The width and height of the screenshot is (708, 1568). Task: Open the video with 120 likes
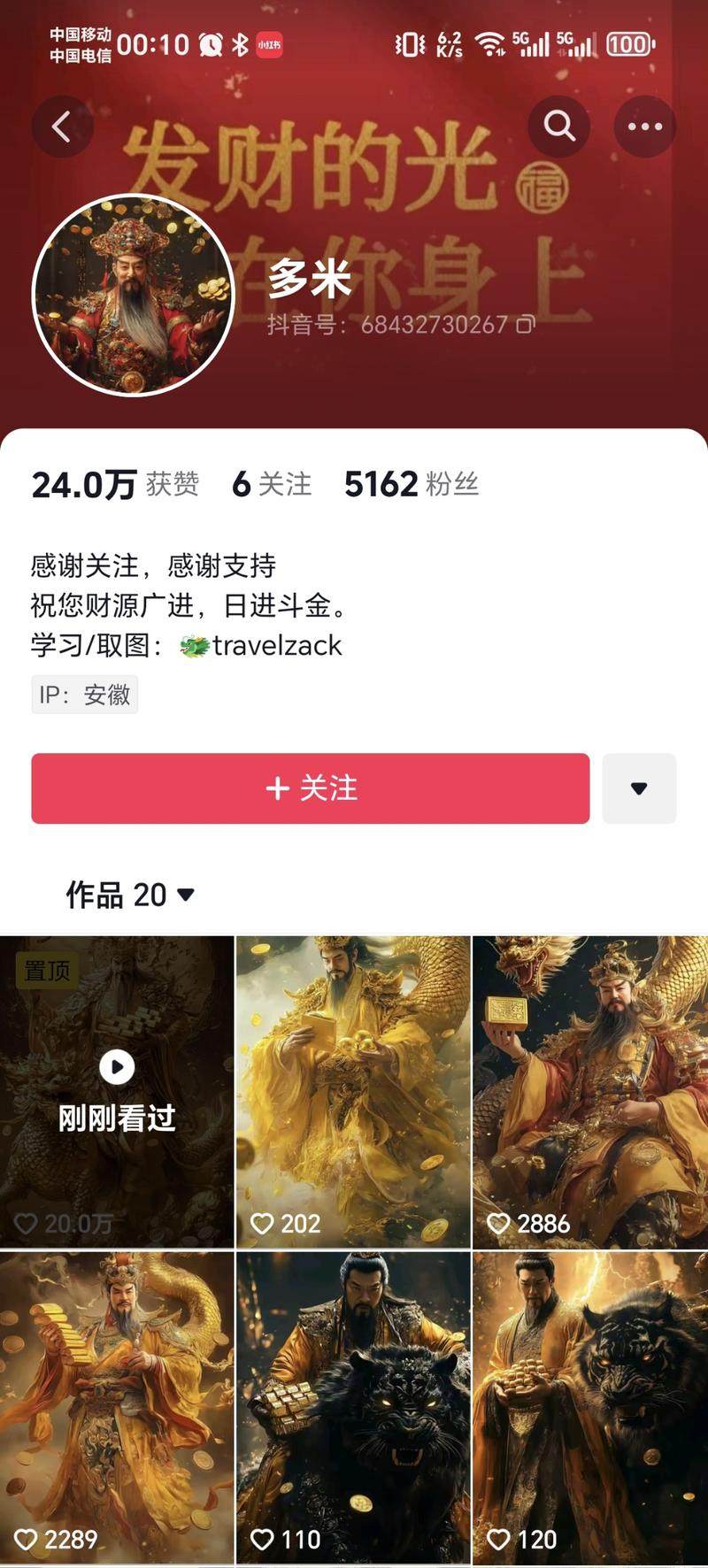tap(590, 1407)
